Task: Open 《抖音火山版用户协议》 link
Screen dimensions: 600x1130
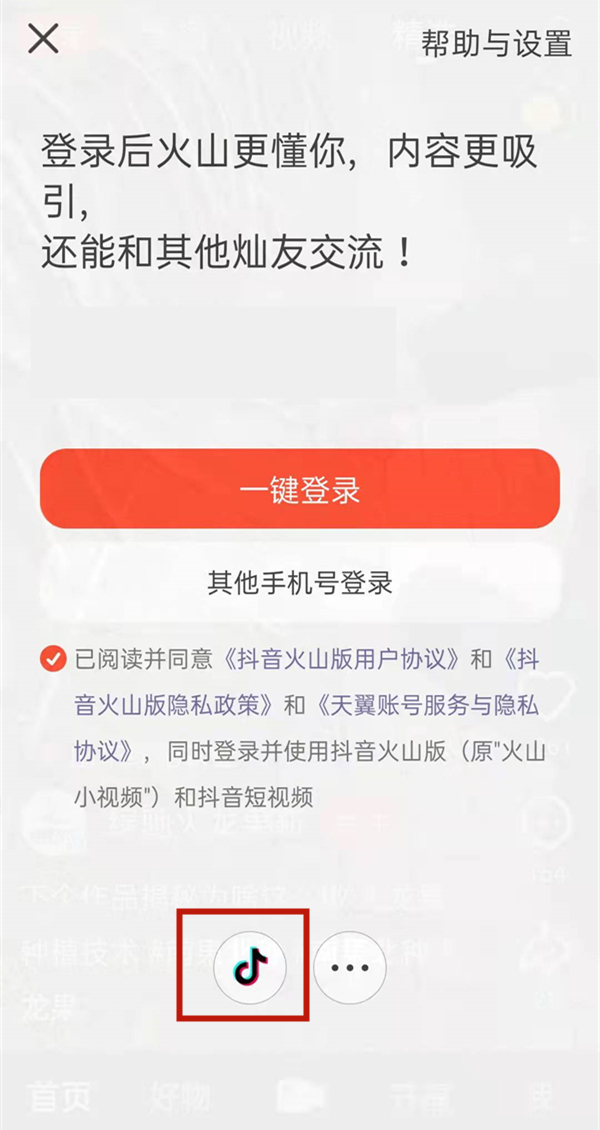Action: point(345,660)
